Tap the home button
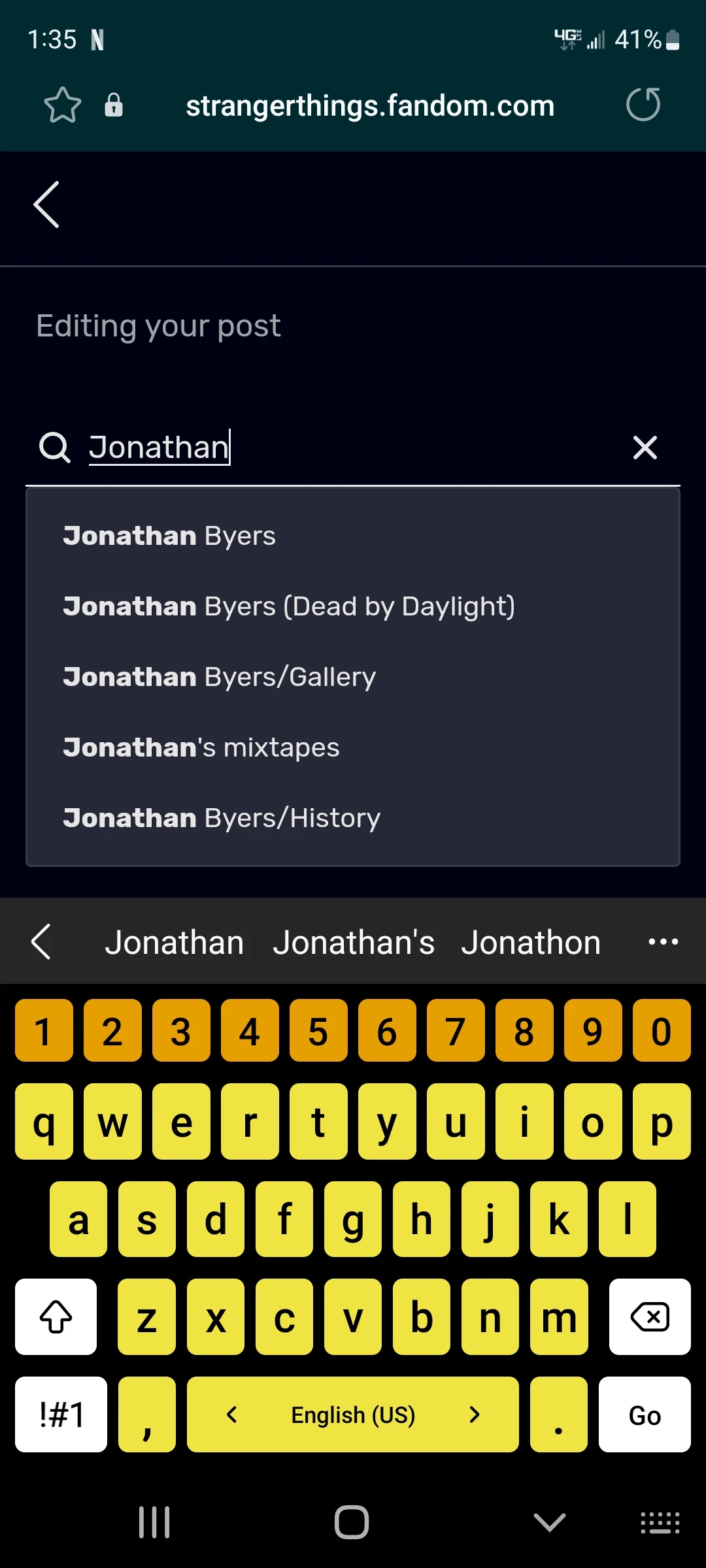Image resolution: width=706 pixels, height=1568 pixels. pos(351,1522)
